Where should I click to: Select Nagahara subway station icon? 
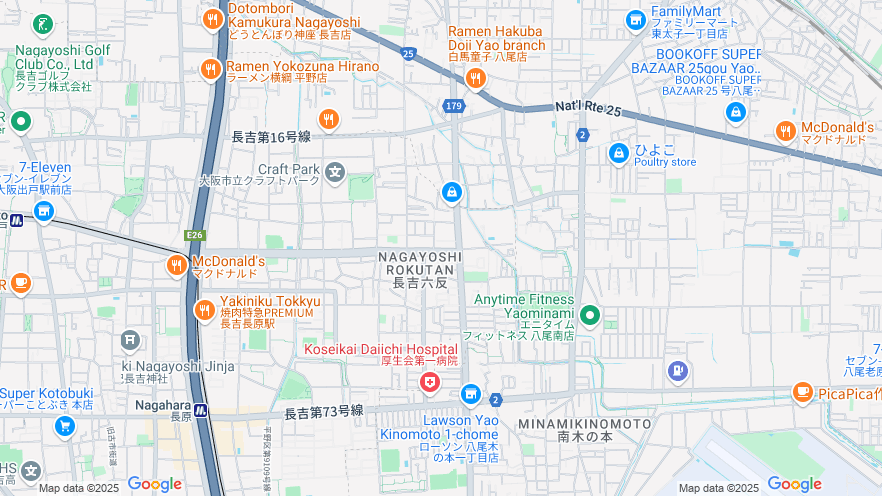pyautogui.click(x=201, y=410)
